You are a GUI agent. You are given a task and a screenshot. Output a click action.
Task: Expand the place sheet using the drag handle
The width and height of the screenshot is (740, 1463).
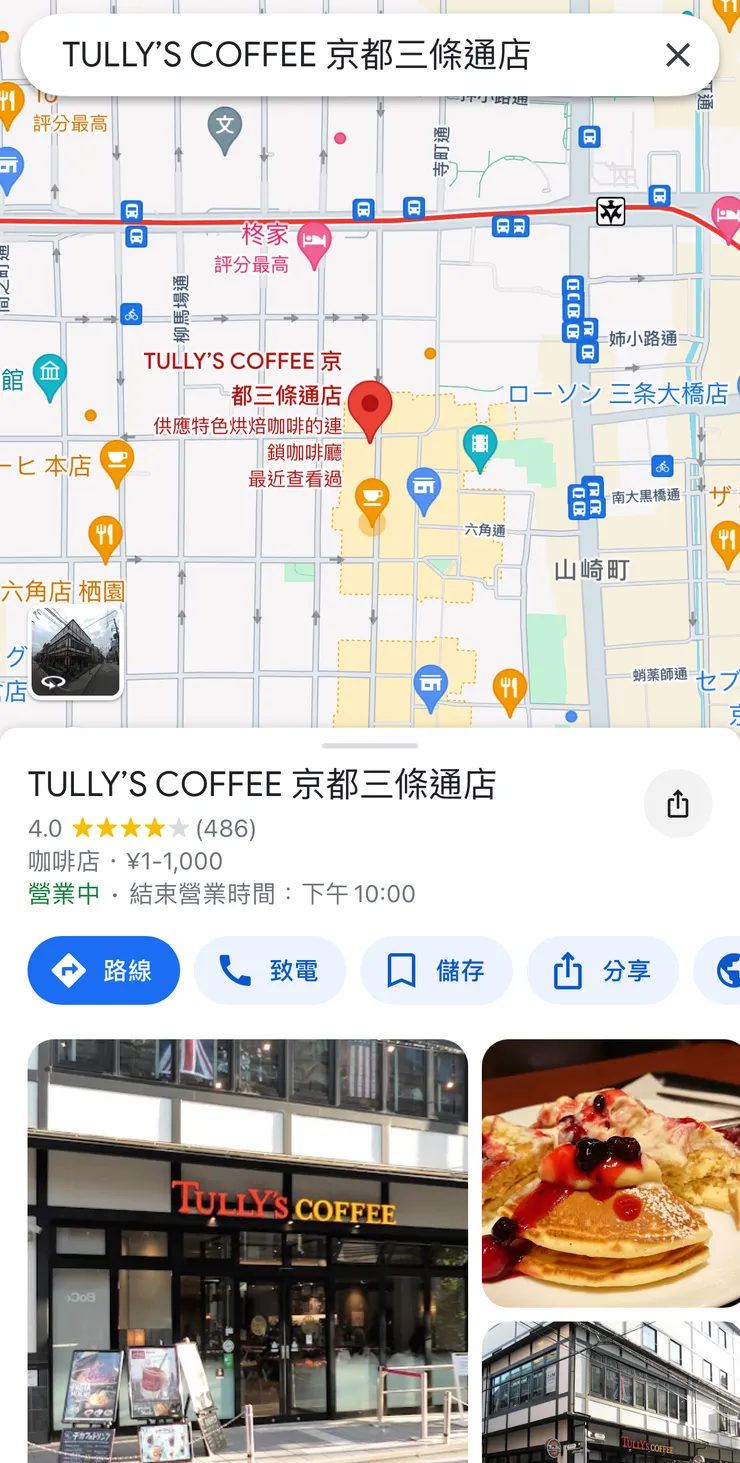370,743
